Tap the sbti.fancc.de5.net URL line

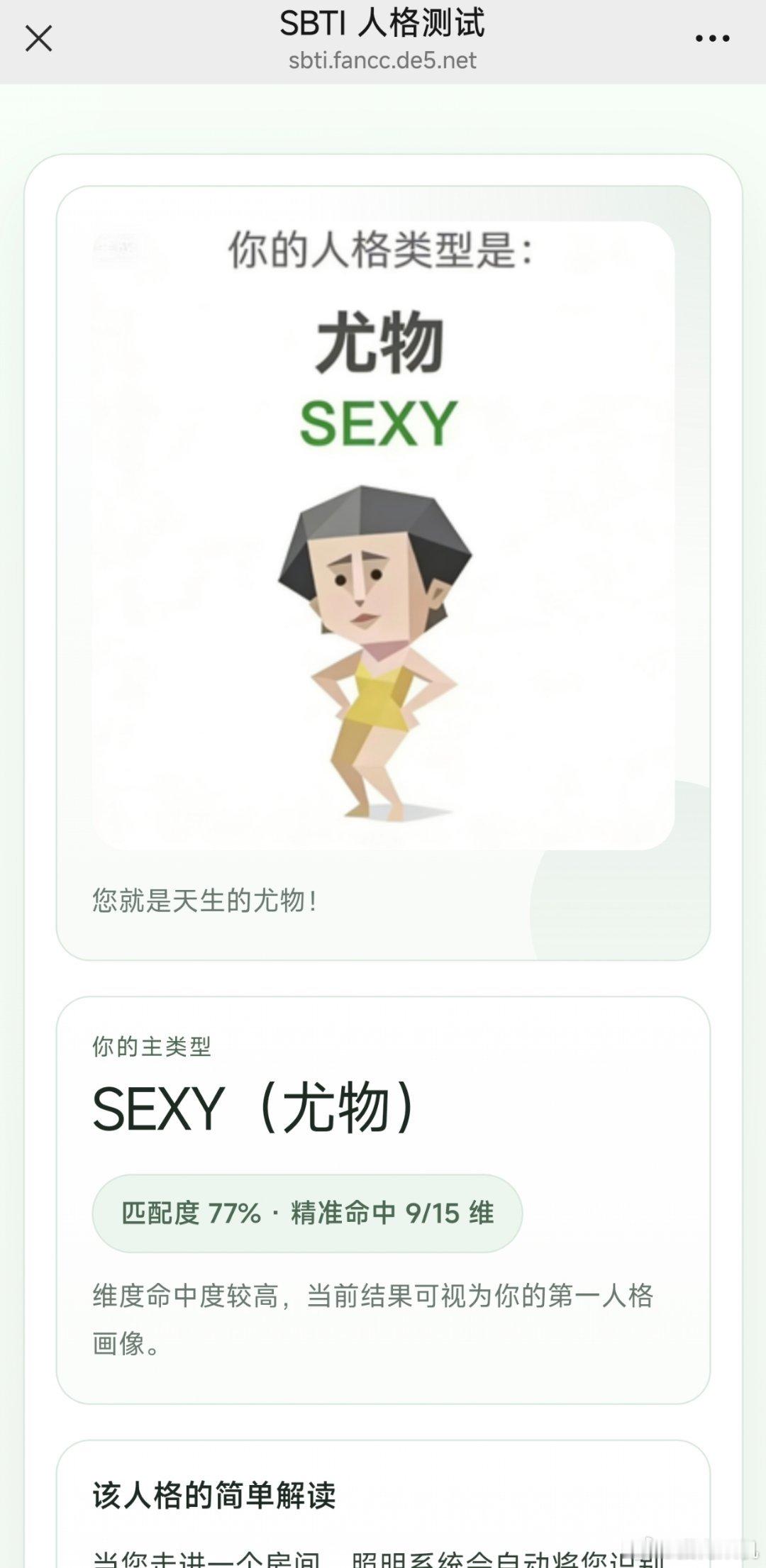[x=383, y=60]
